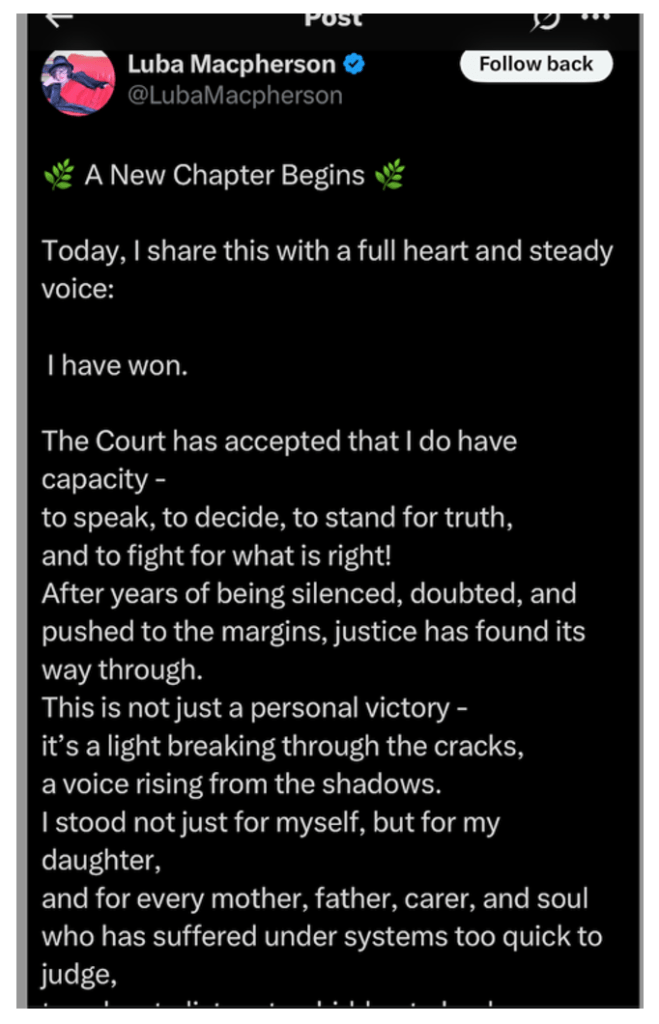Screen dimensions: 659x1024
Task: Visit the @LubaMacpherson profile name
Action: 234,96
